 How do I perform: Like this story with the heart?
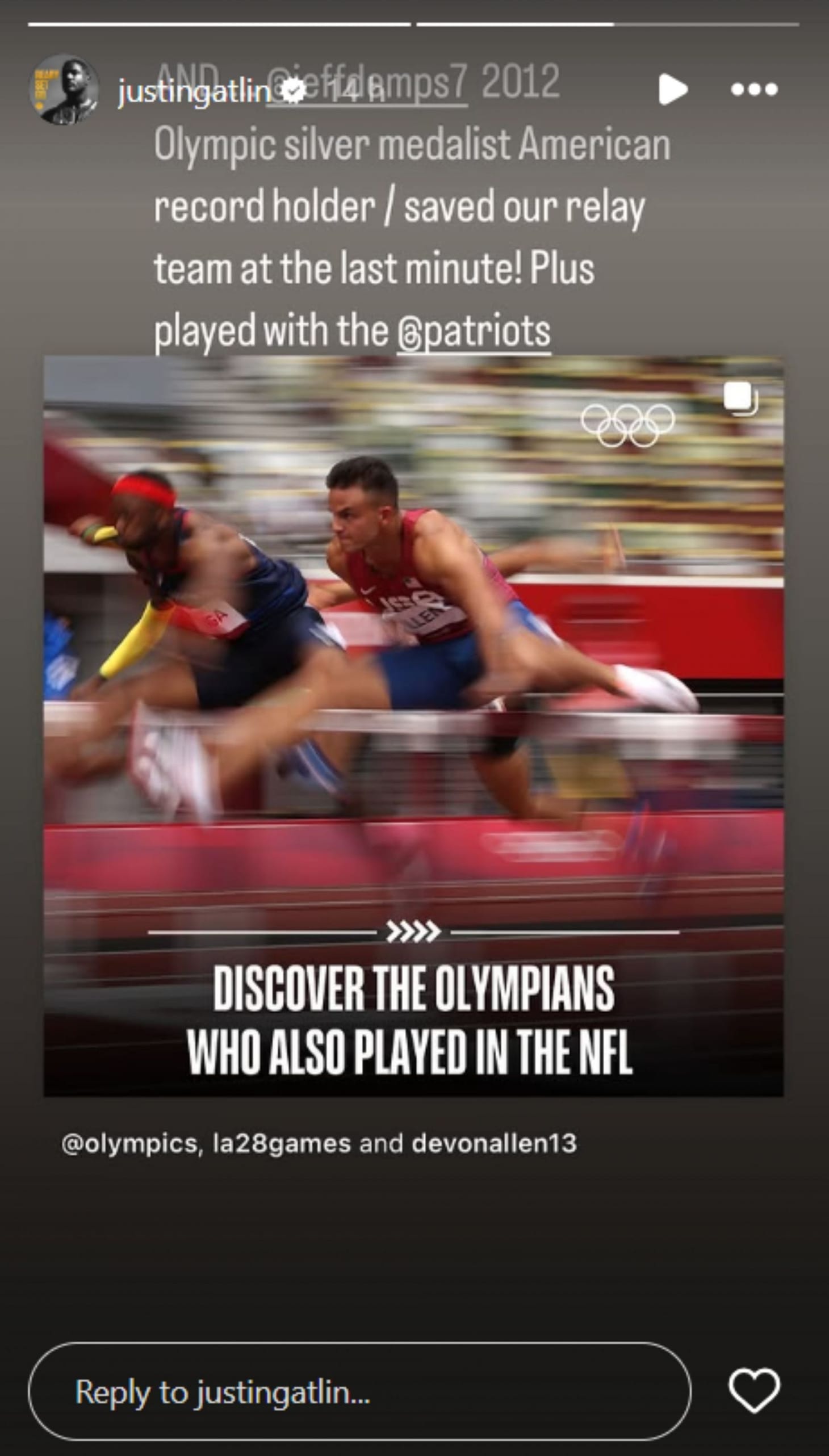pyautogui.click(x=754, y=1391)
